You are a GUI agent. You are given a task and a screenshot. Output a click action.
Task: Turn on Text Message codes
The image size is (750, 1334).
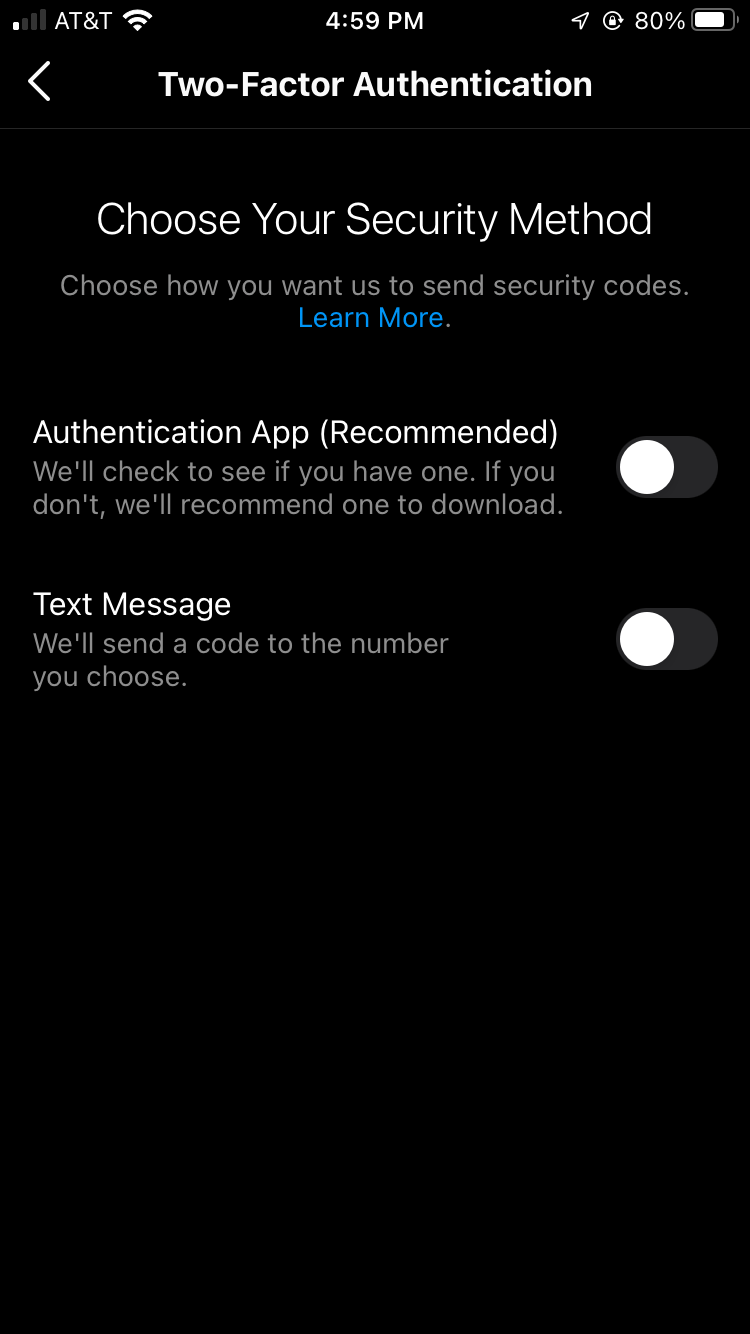coord(666,639)
